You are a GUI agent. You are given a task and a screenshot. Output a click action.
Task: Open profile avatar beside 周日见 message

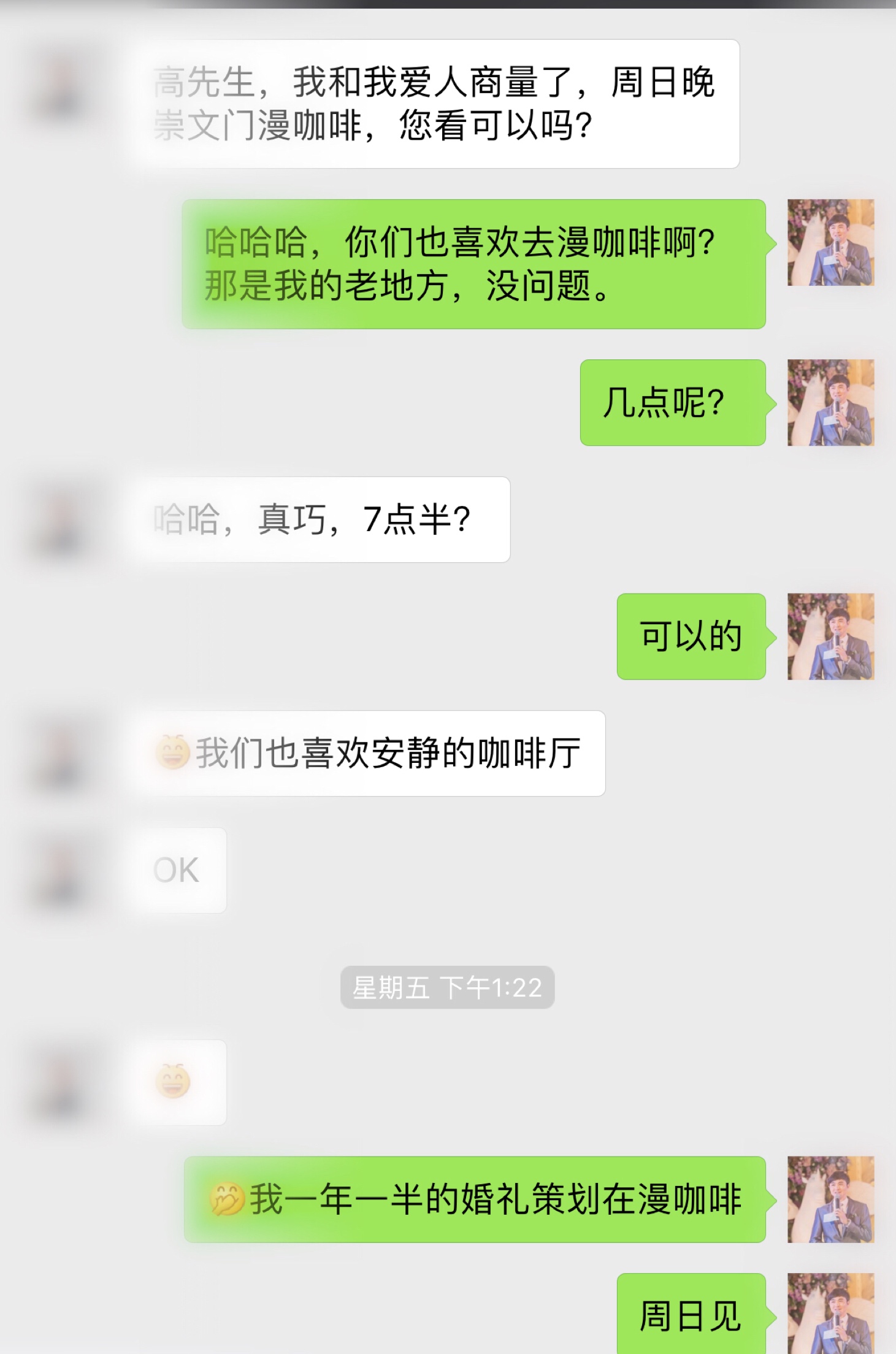[830, 1314]
